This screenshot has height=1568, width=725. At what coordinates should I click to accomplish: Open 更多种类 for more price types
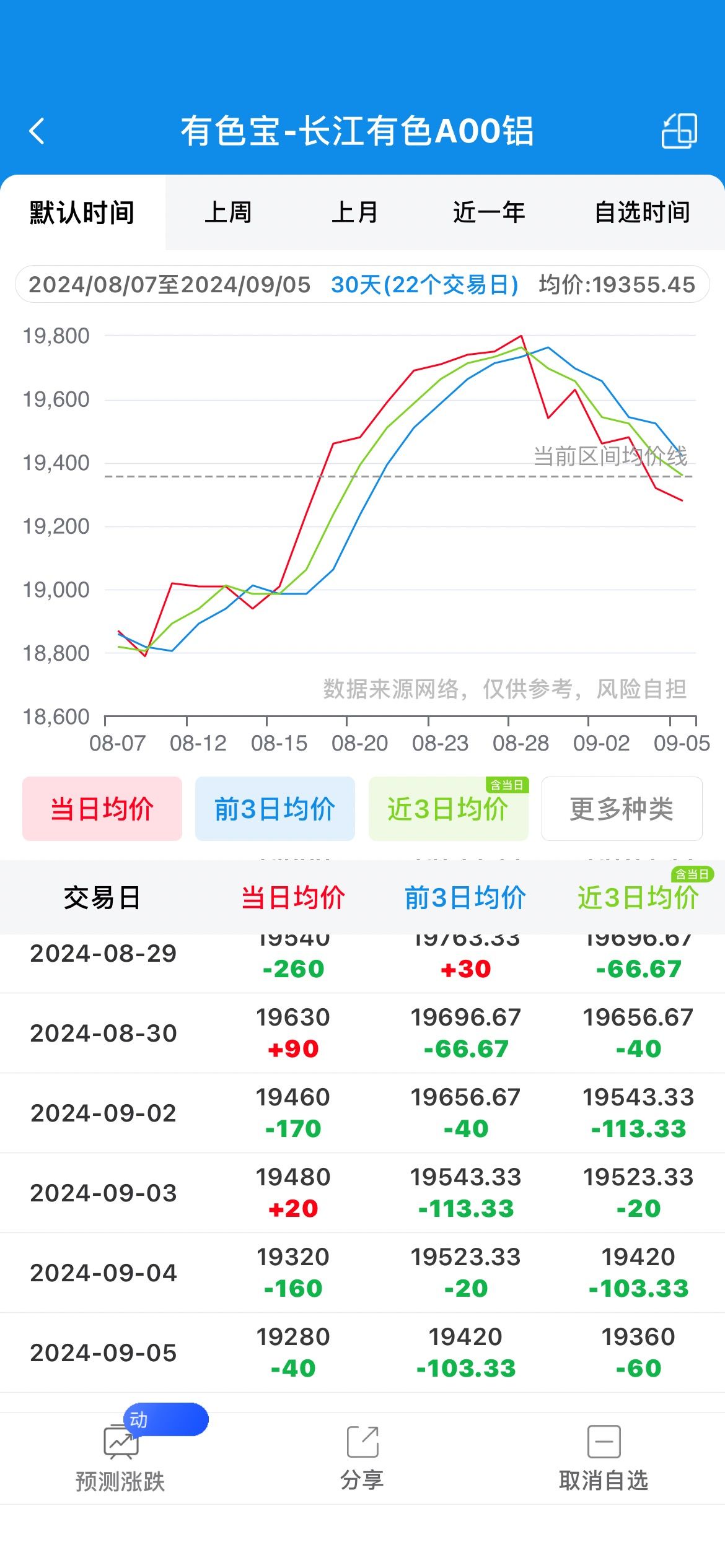click(x=622, y=809)
